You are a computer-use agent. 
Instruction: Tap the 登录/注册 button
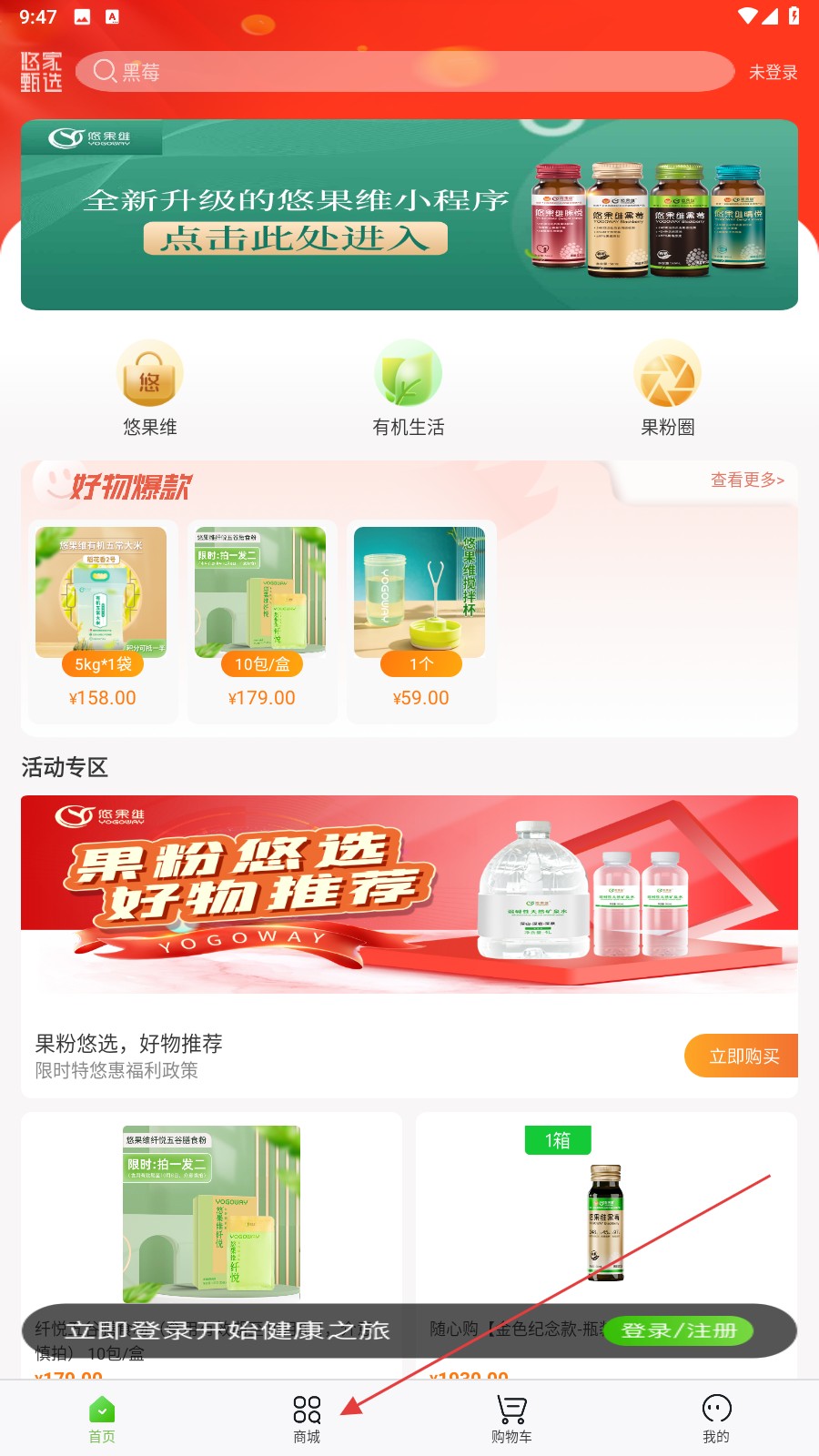click(x=678, y=1330)
